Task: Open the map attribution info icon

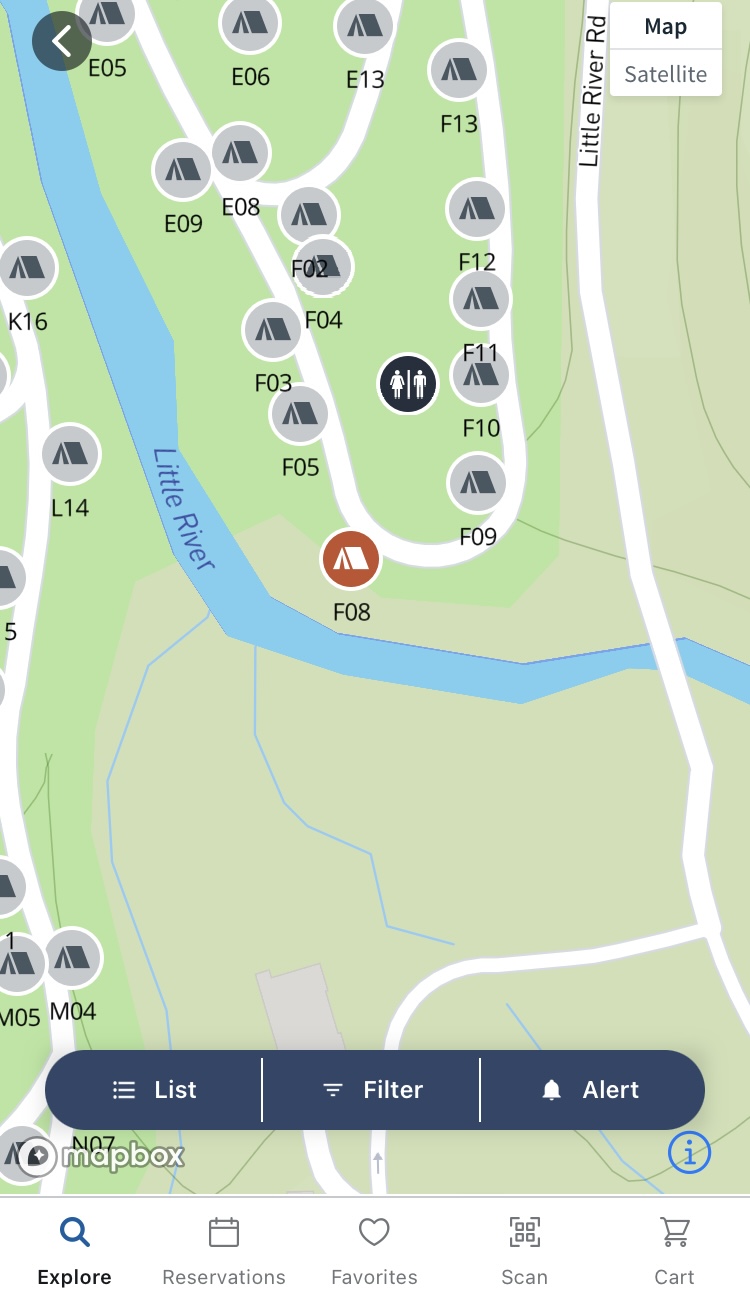Action: [689, 1154]
